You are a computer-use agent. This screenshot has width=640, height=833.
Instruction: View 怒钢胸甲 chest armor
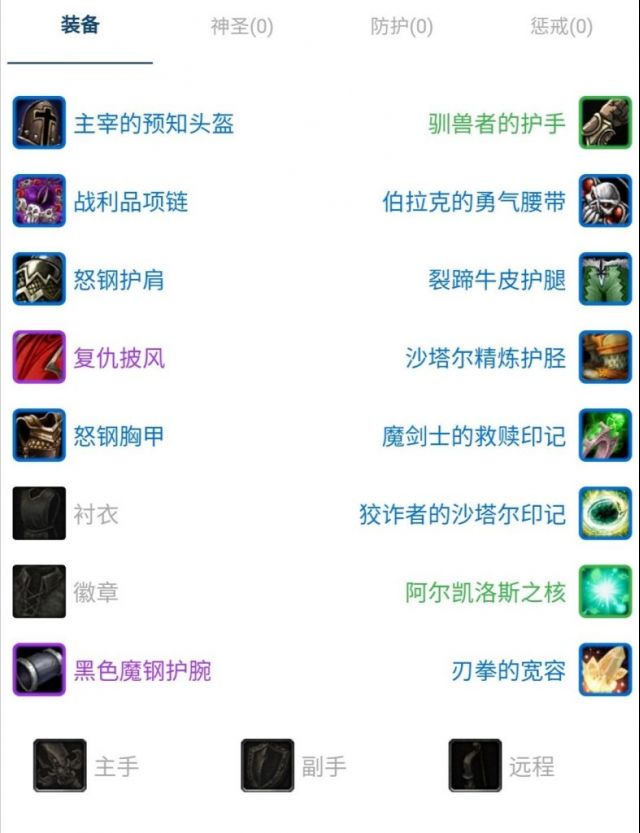click(x=118, y=436)
